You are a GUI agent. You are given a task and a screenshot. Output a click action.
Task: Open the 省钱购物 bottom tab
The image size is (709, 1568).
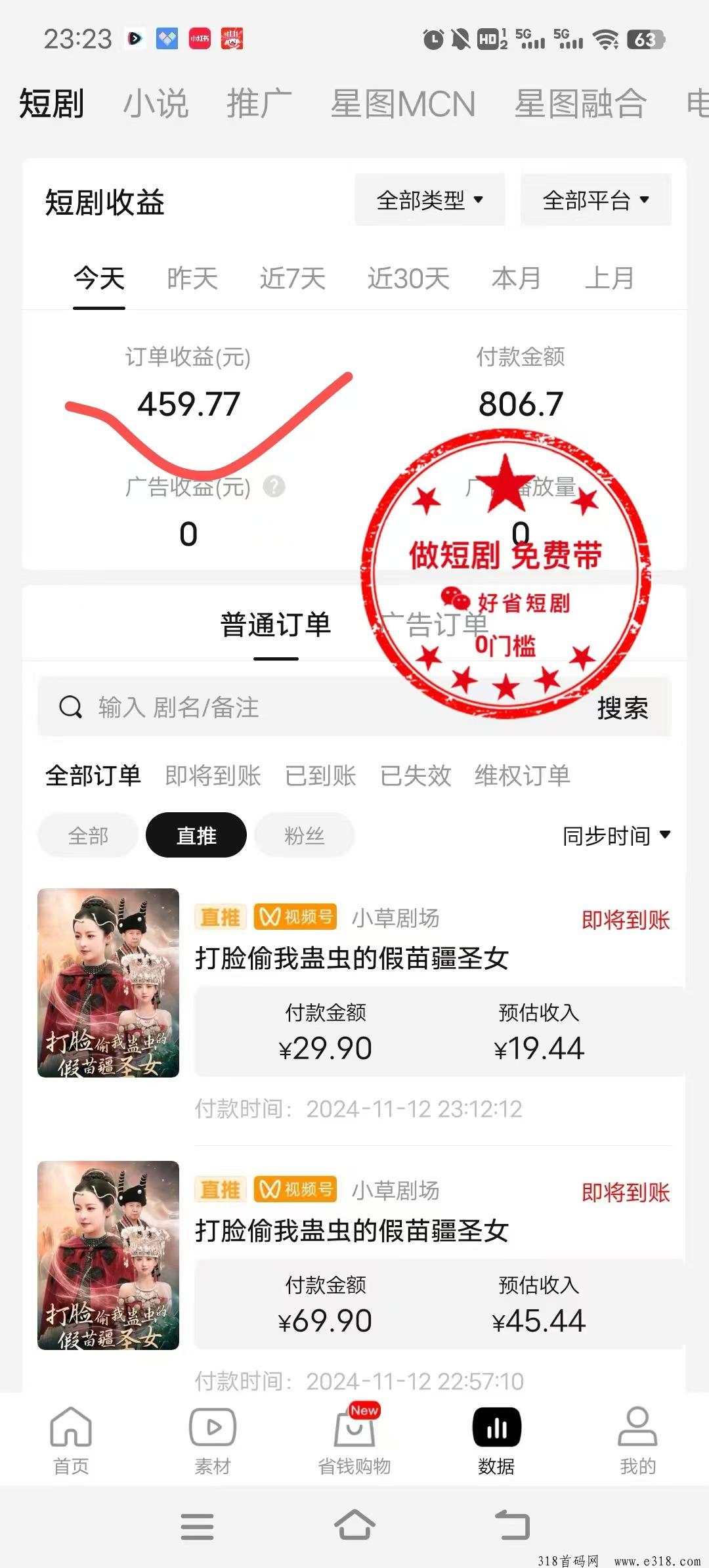(354, 1439)
